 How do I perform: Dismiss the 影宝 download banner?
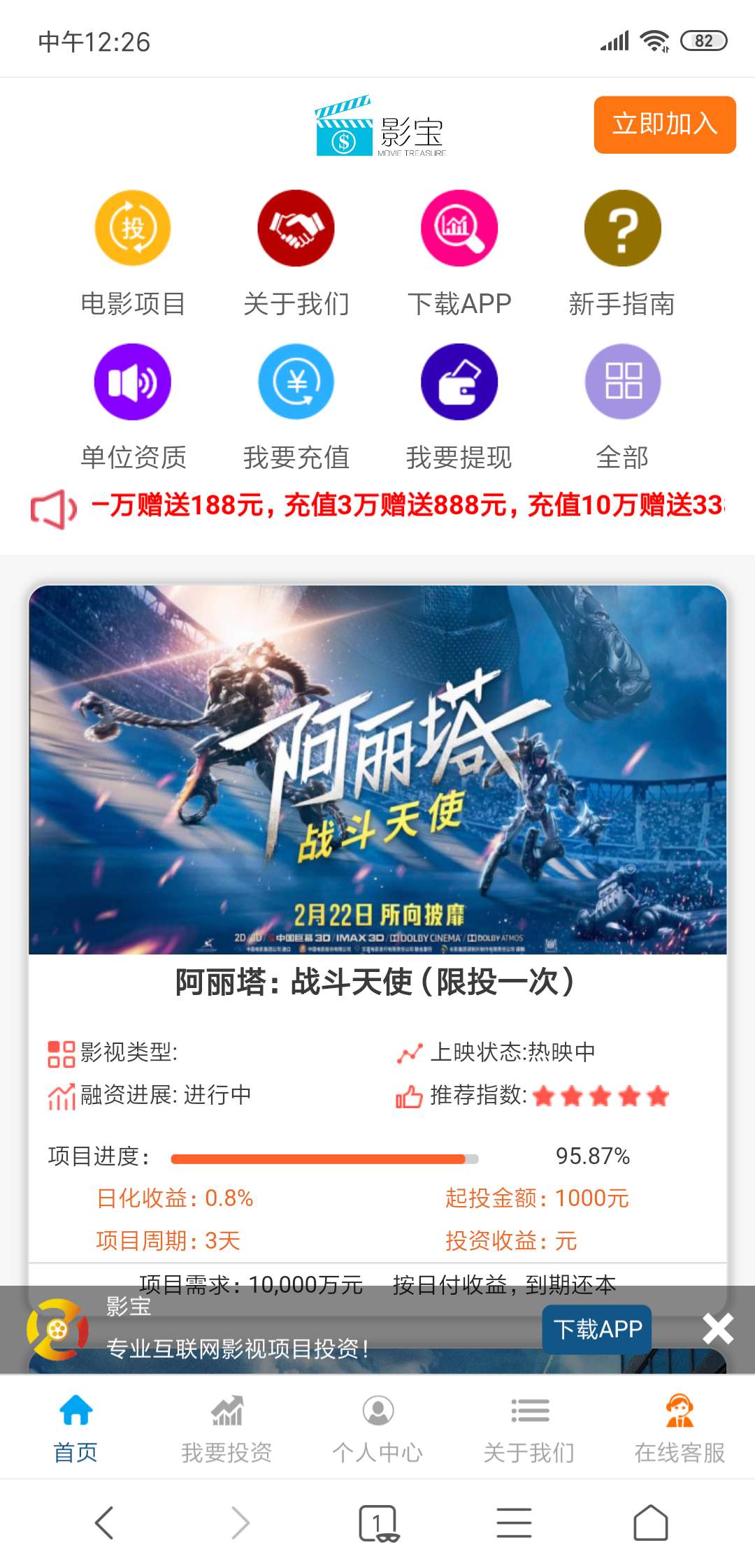pyautogui.click(x=718, y=1329)
